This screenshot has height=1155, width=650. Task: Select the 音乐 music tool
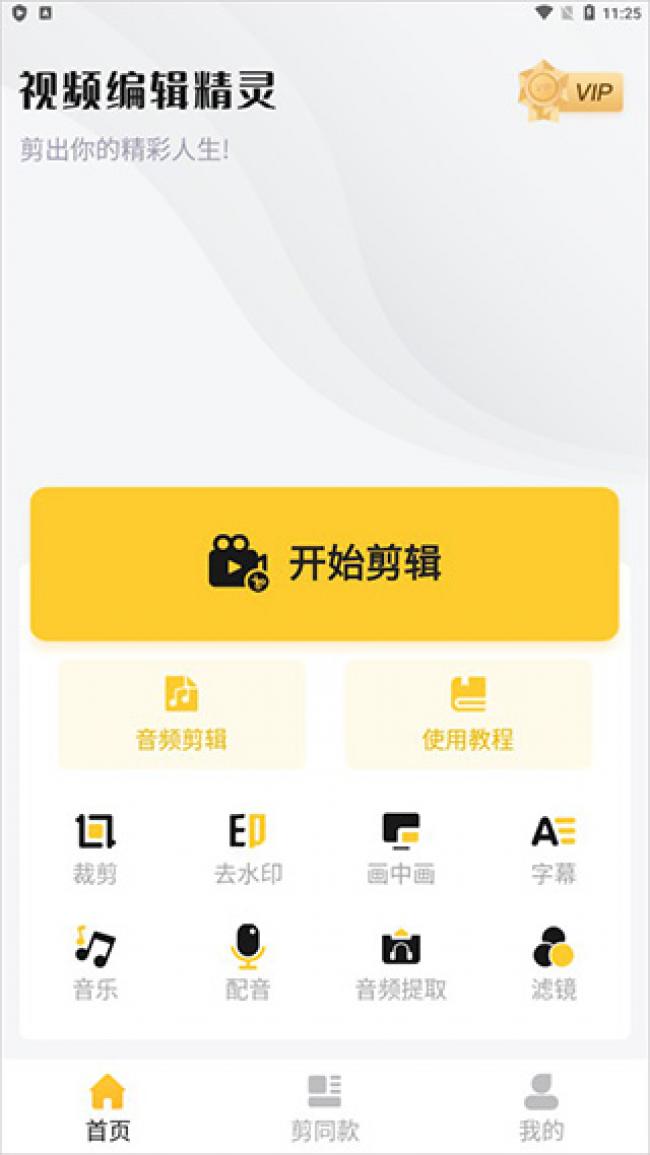coord(96,964)
